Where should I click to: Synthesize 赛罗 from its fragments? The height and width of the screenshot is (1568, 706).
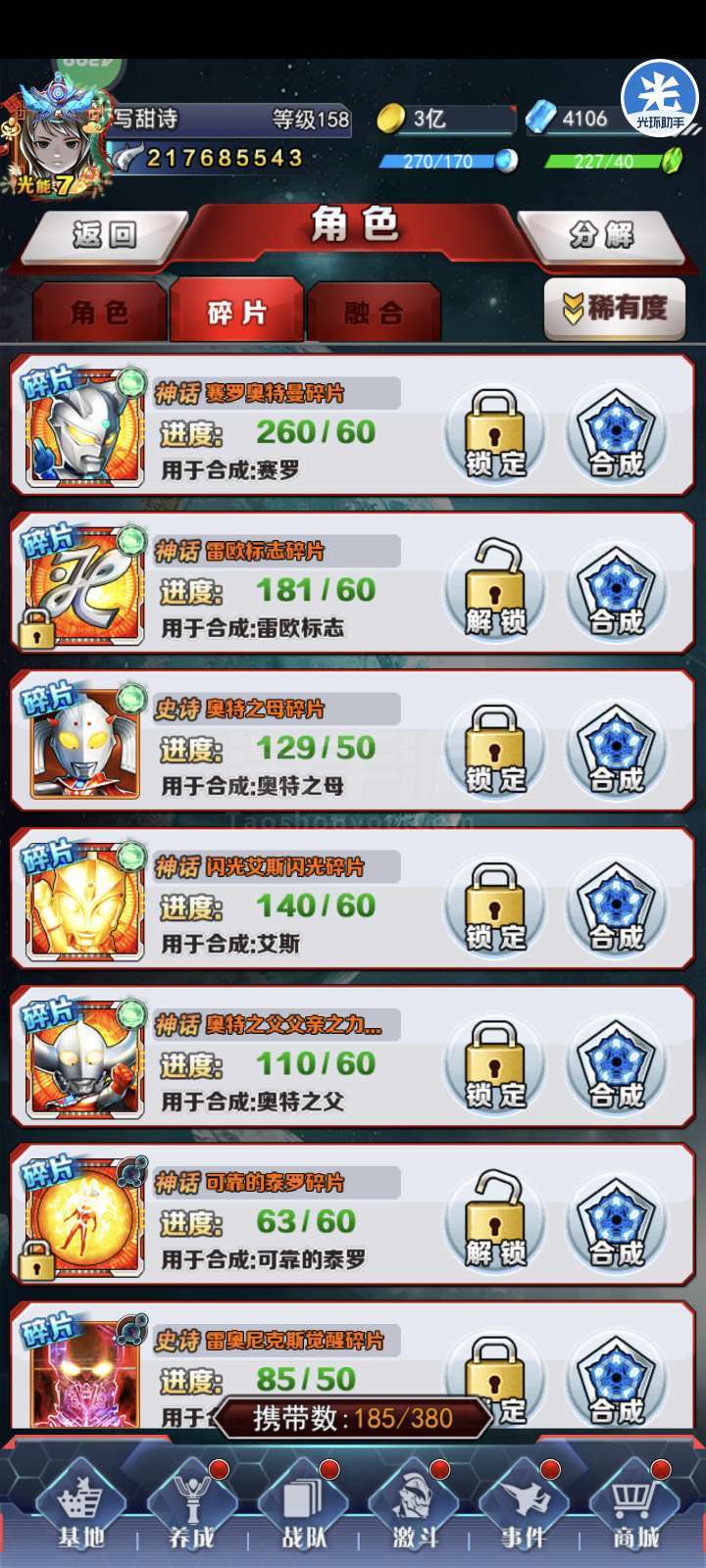(x=616, y=434)
